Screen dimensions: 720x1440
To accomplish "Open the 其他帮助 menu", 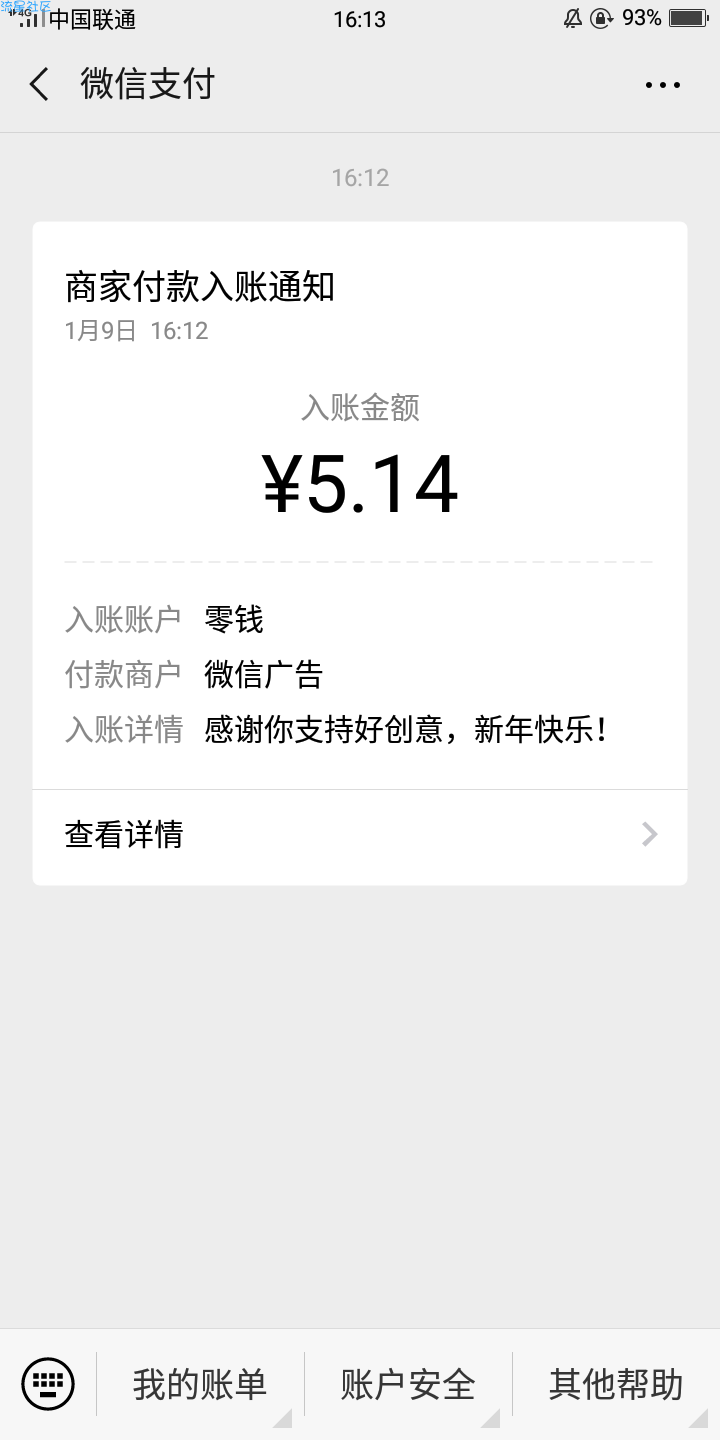I will tap(616, 1385).
